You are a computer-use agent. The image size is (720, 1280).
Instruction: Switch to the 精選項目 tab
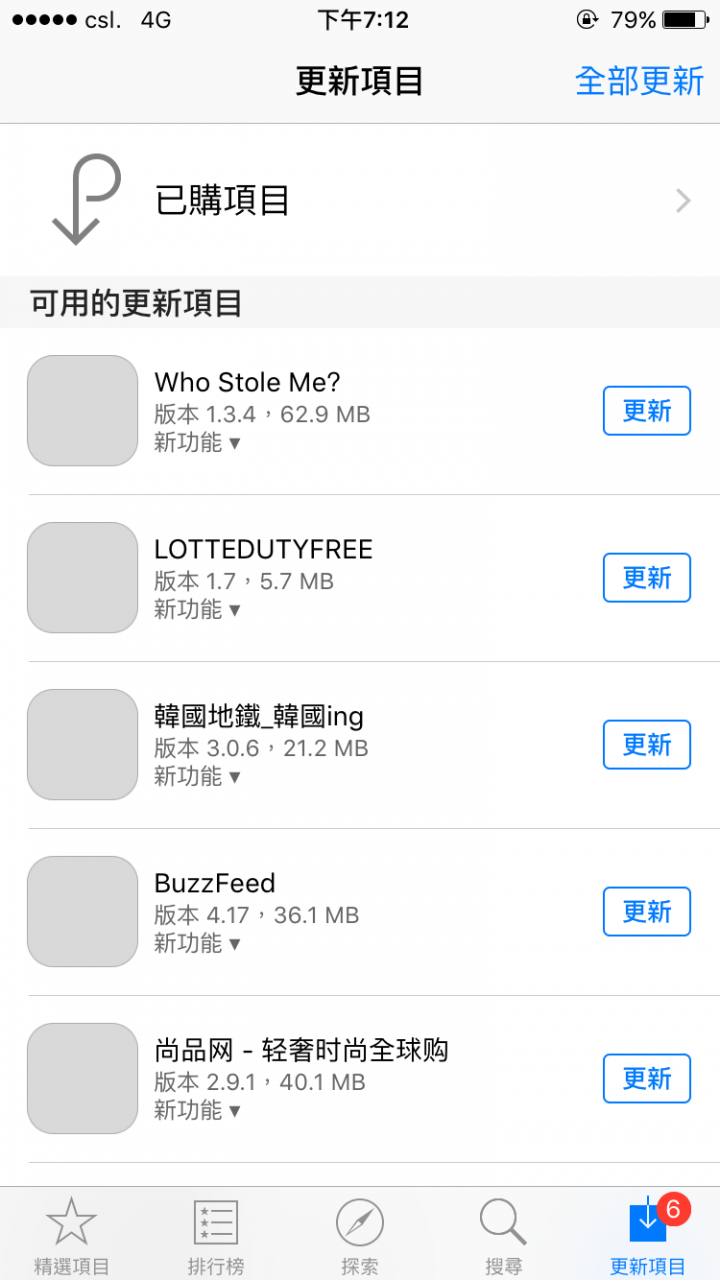click(x=72, y=1235)
